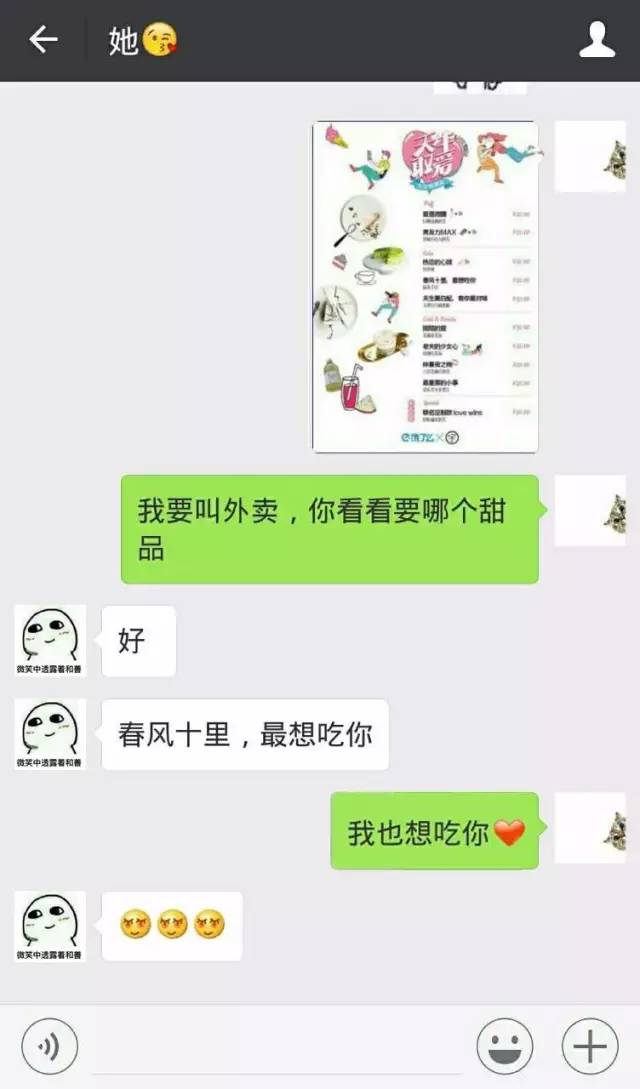Switch to voice message input
The image size is (640, 1089).
pyautogui.click(x=49, y=1046)
